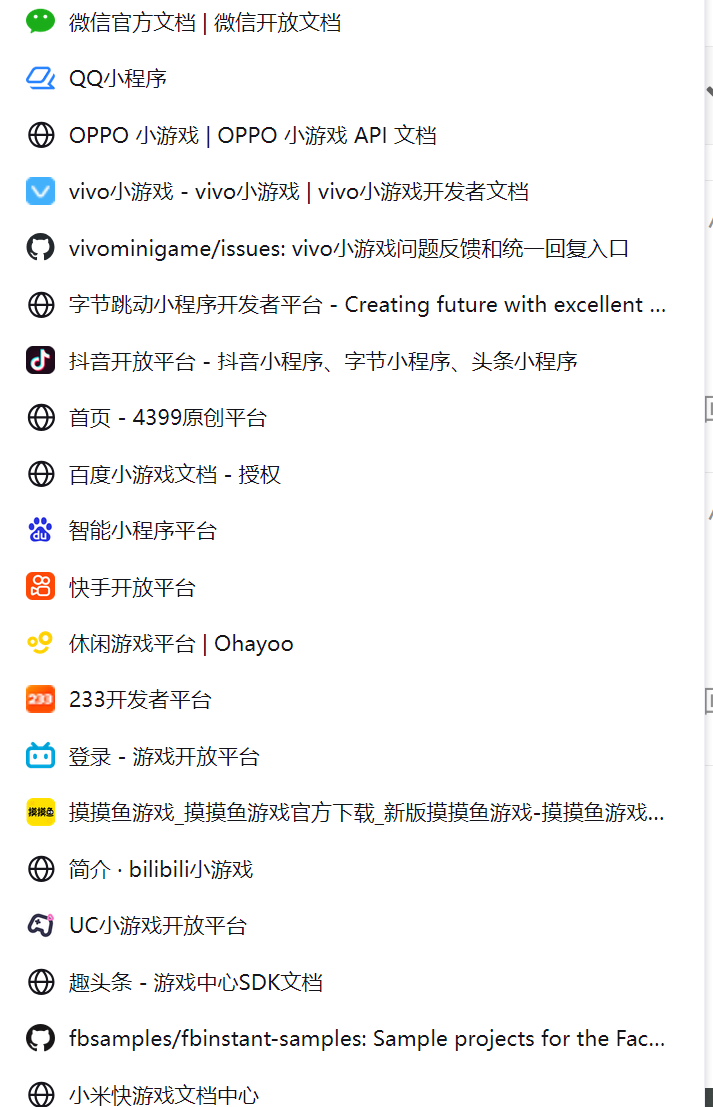Open the 微信官方文档 bookmark
This screenshot has width=713, height=1107.
205,22
